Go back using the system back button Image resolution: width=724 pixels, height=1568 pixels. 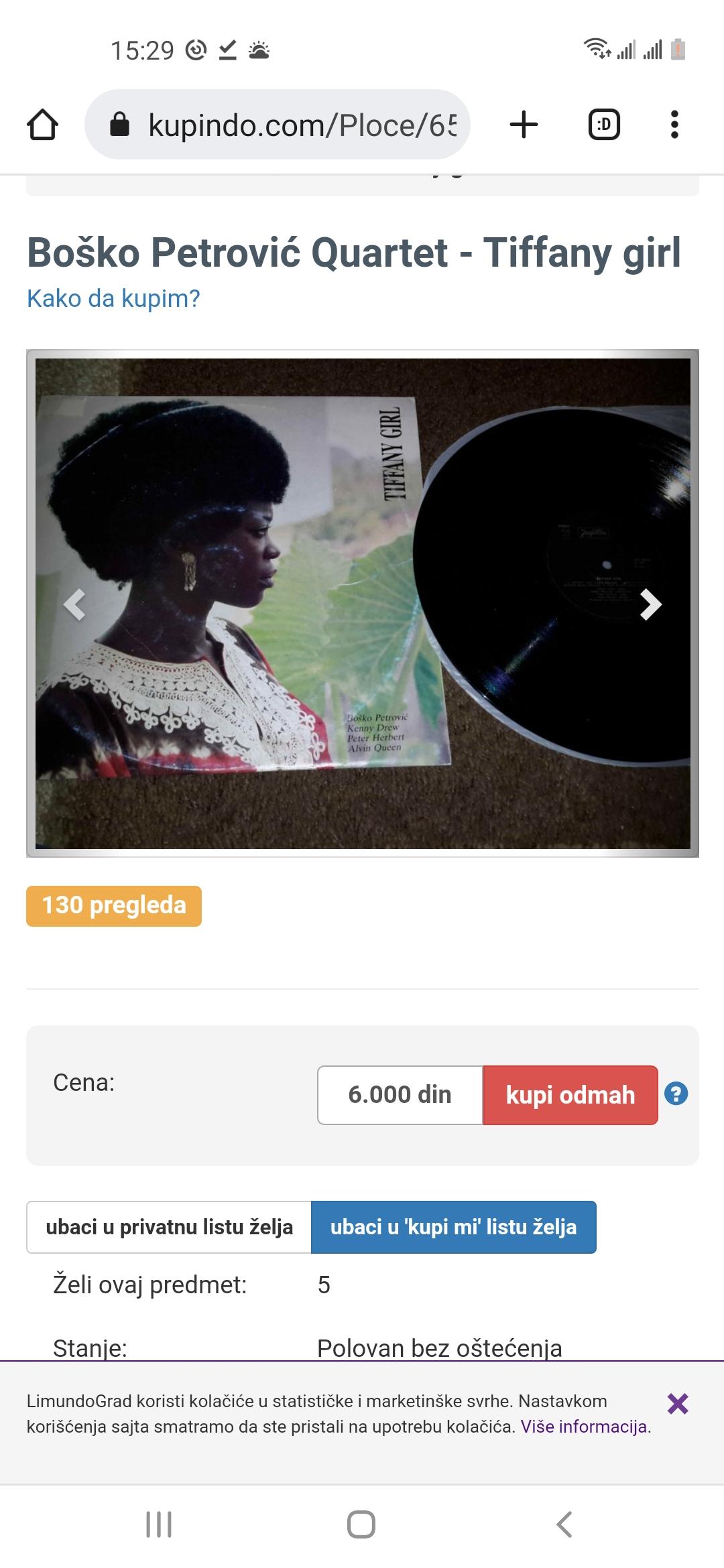pyautogui.click(x=564, y=1524)
